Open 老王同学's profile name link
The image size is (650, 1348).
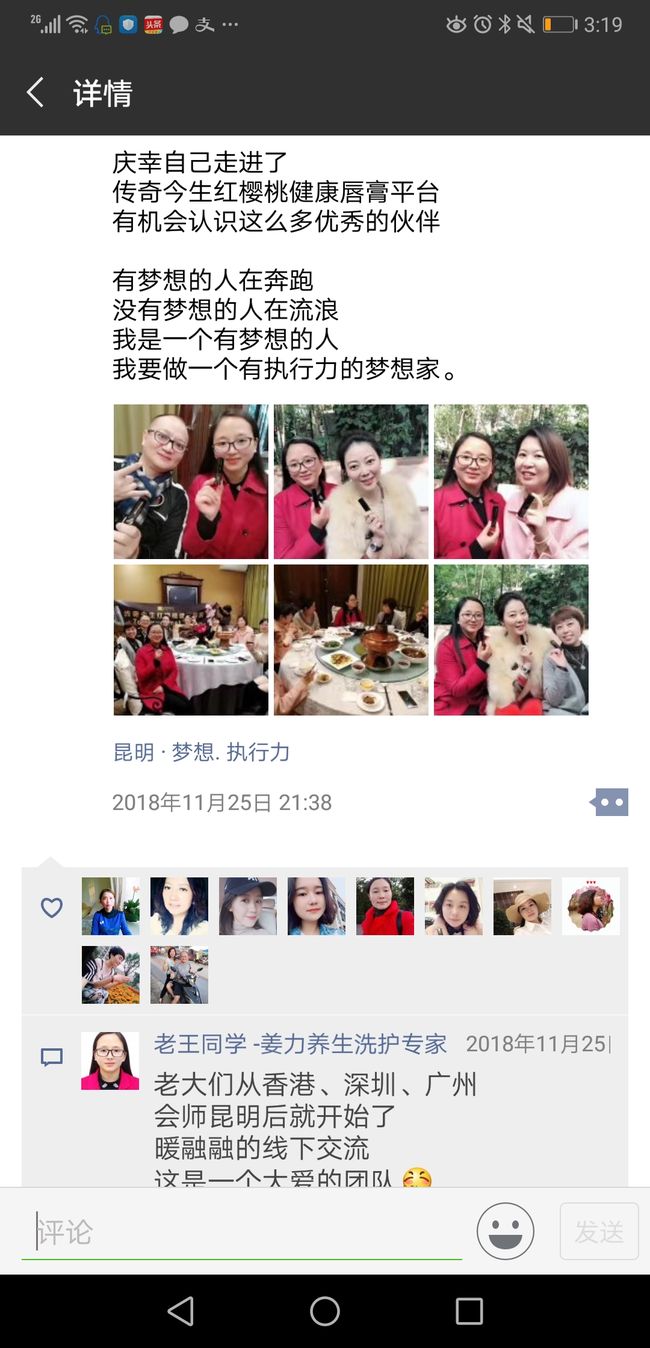click(x=300, y=1044)
